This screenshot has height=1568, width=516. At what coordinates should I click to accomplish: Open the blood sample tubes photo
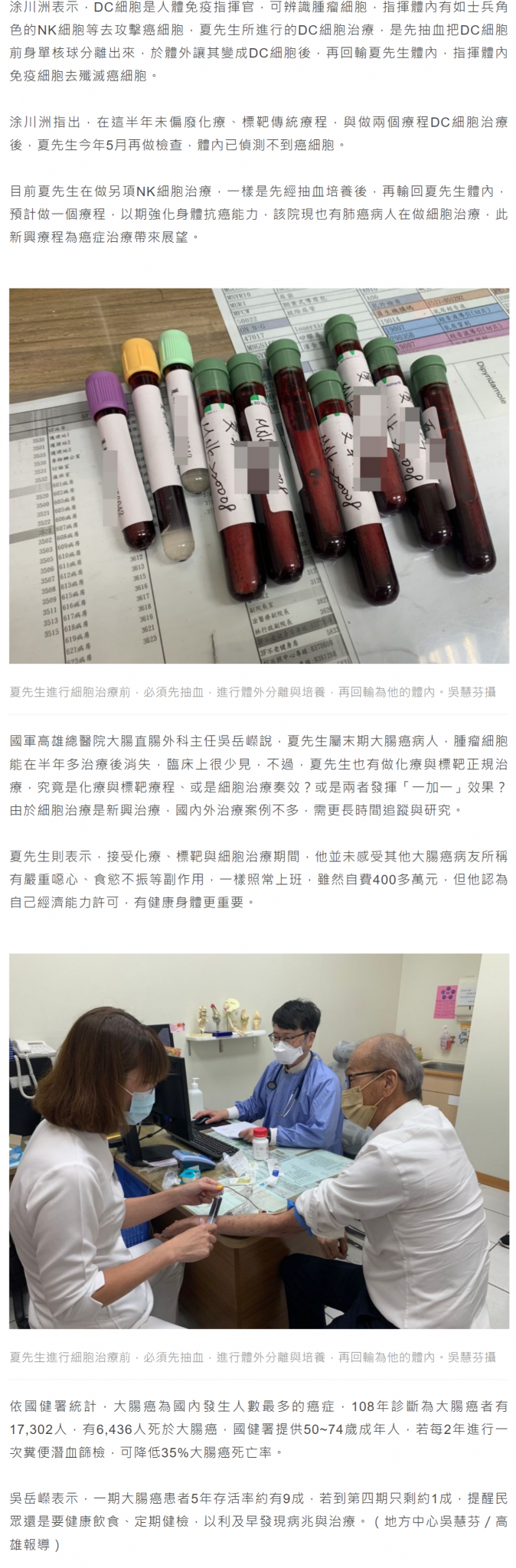(259, 475)
